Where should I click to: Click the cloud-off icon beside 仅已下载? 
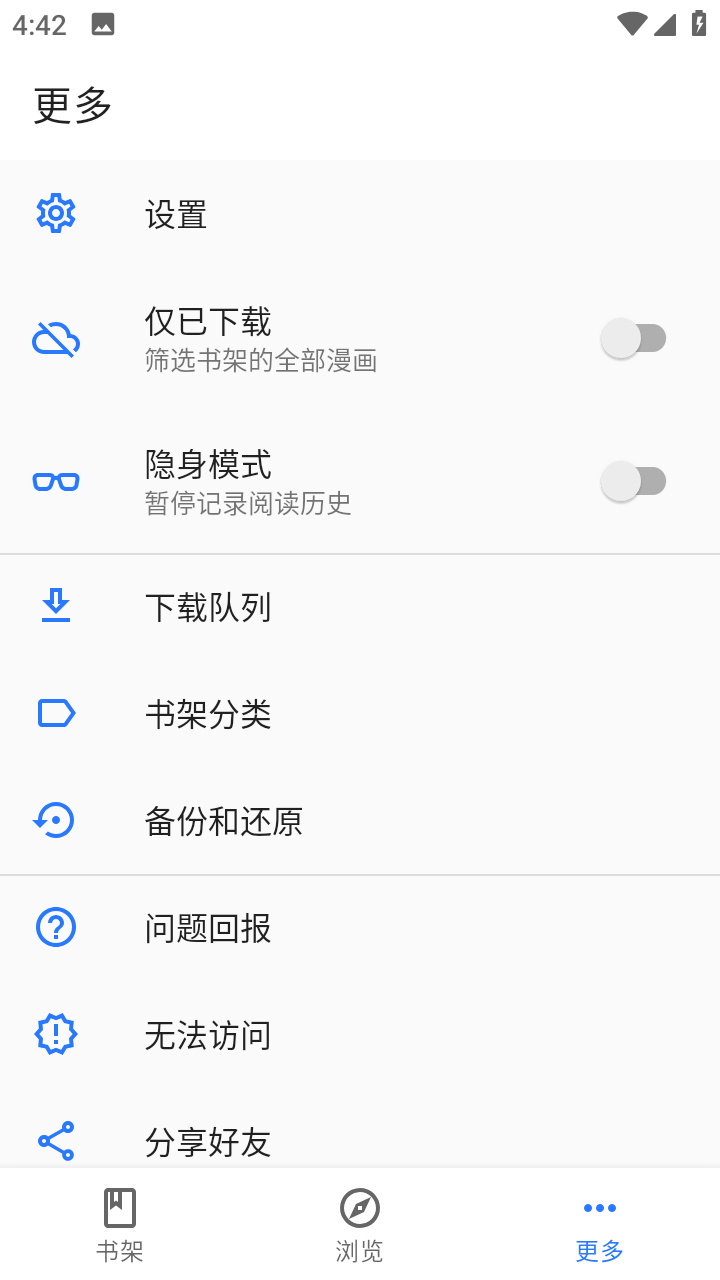[56, 338]
